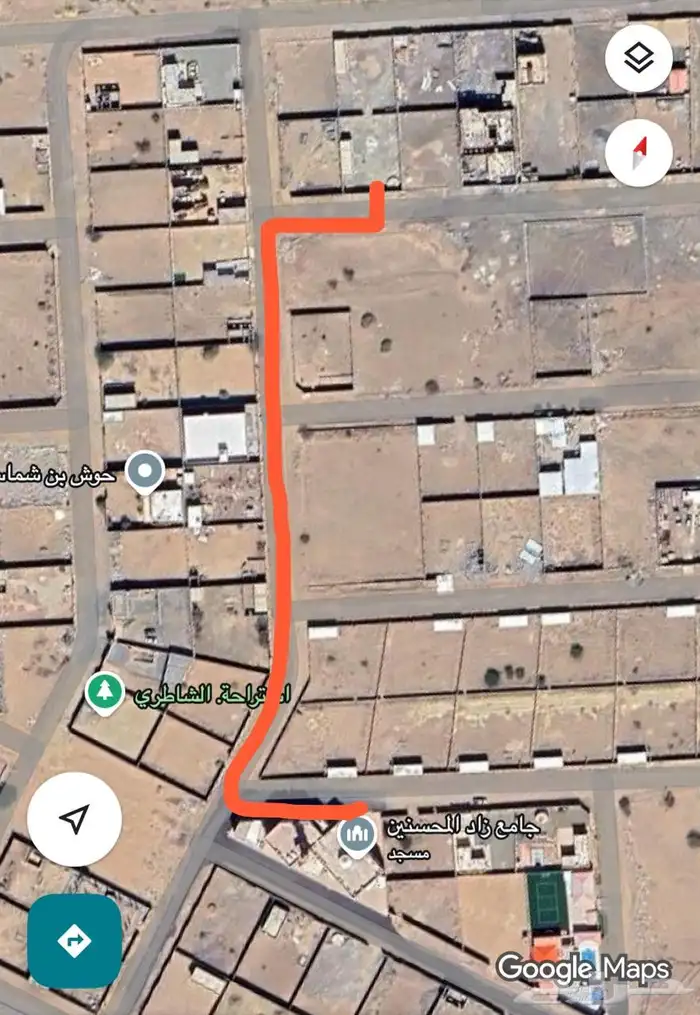Center the map on my location
Image resolution: width=700 pixels, height=1015 pixels.
(x=74, y=820)
